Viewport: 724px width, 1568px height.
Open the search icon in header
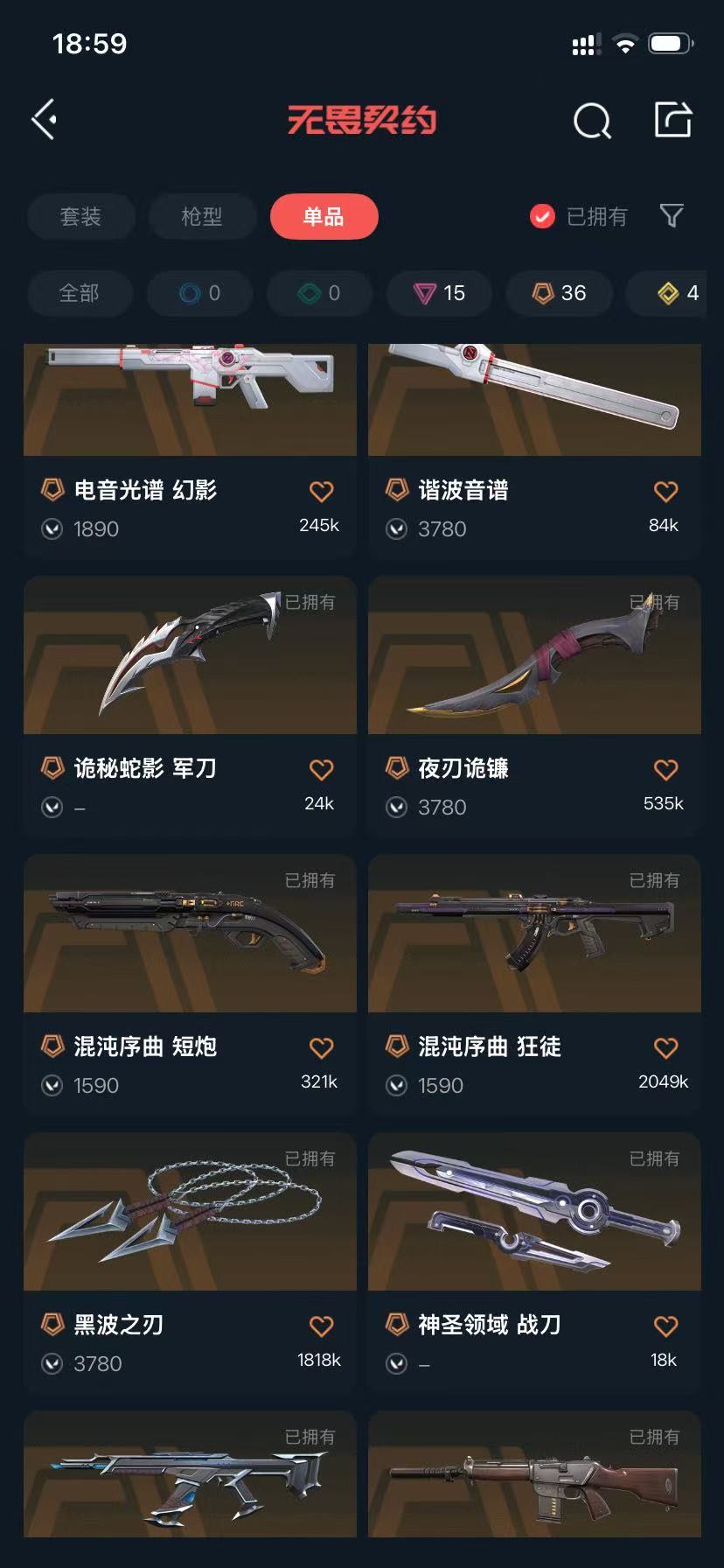[x=592, y=121]
